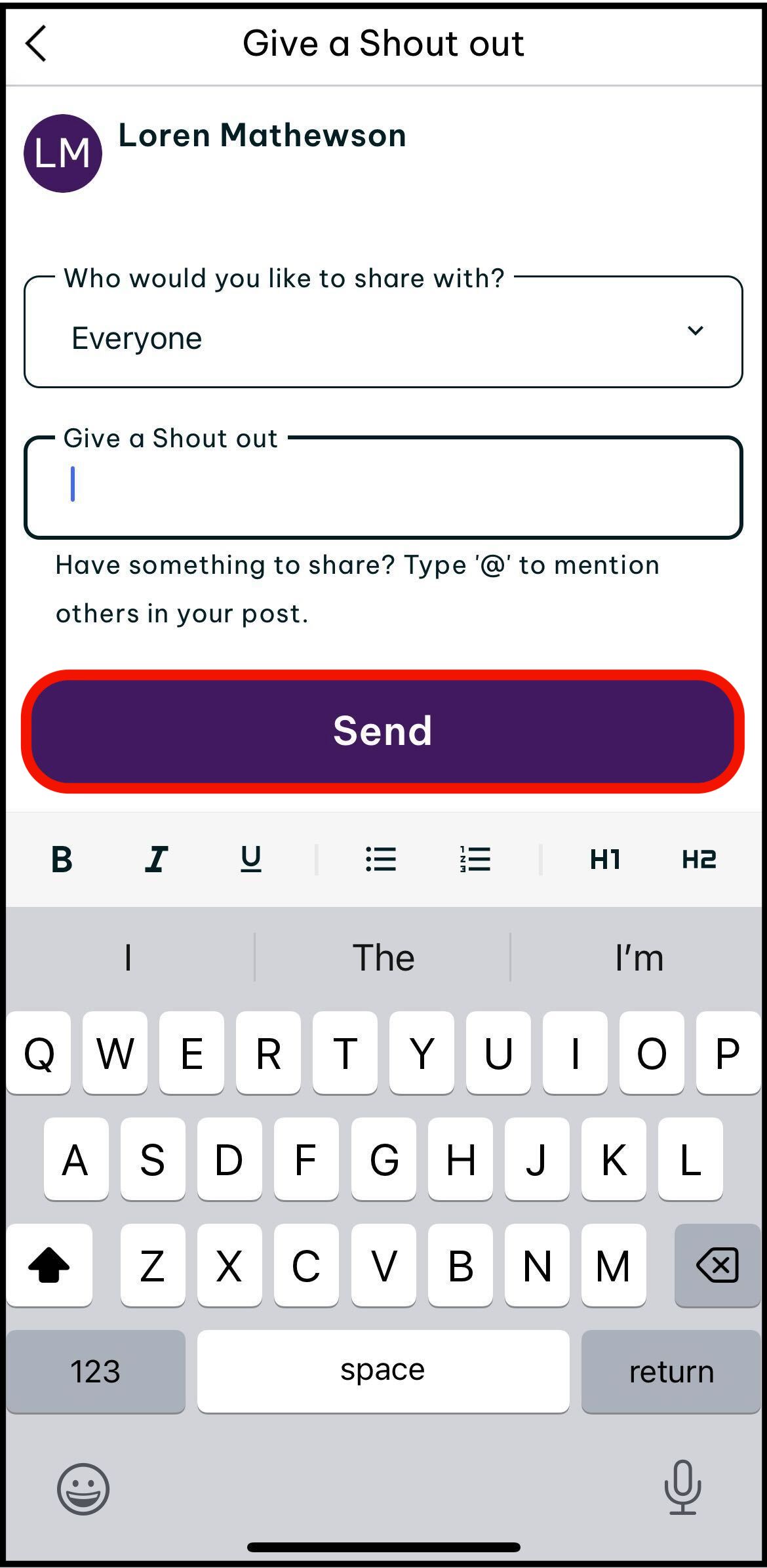Start voice dictation with the microphone
The image size is (767, 1568).
[683, 1487]
